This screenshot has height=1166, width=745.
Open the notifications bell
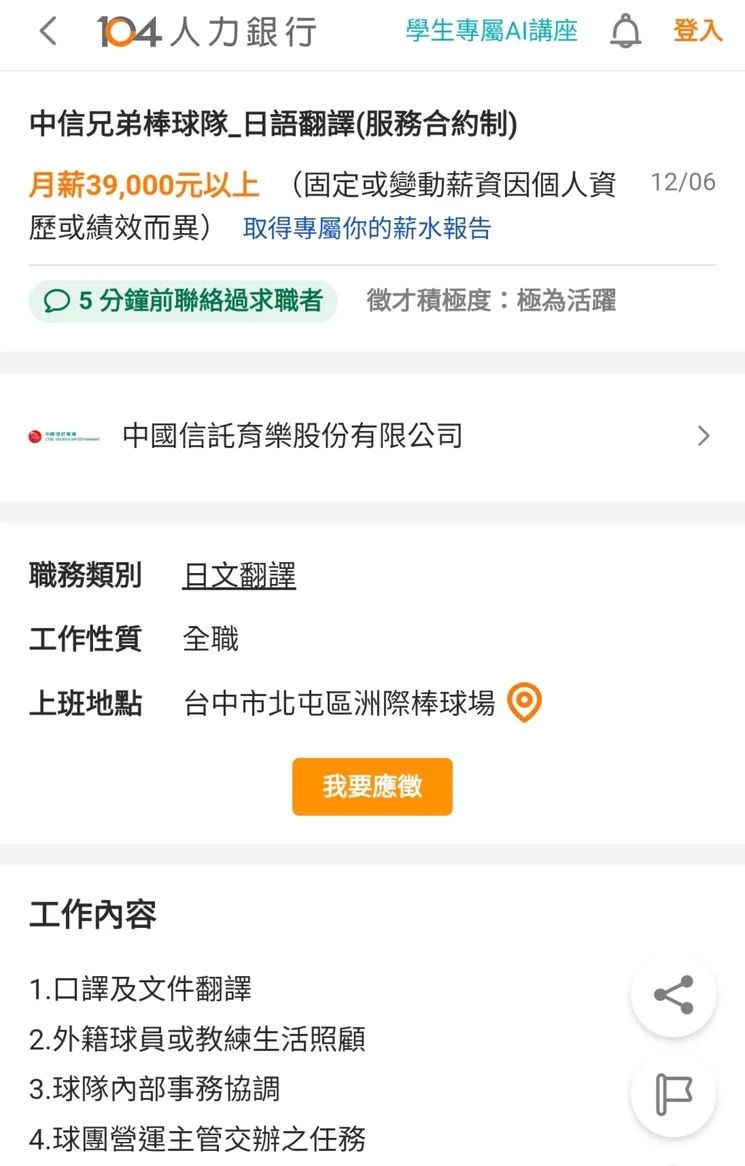625,32
